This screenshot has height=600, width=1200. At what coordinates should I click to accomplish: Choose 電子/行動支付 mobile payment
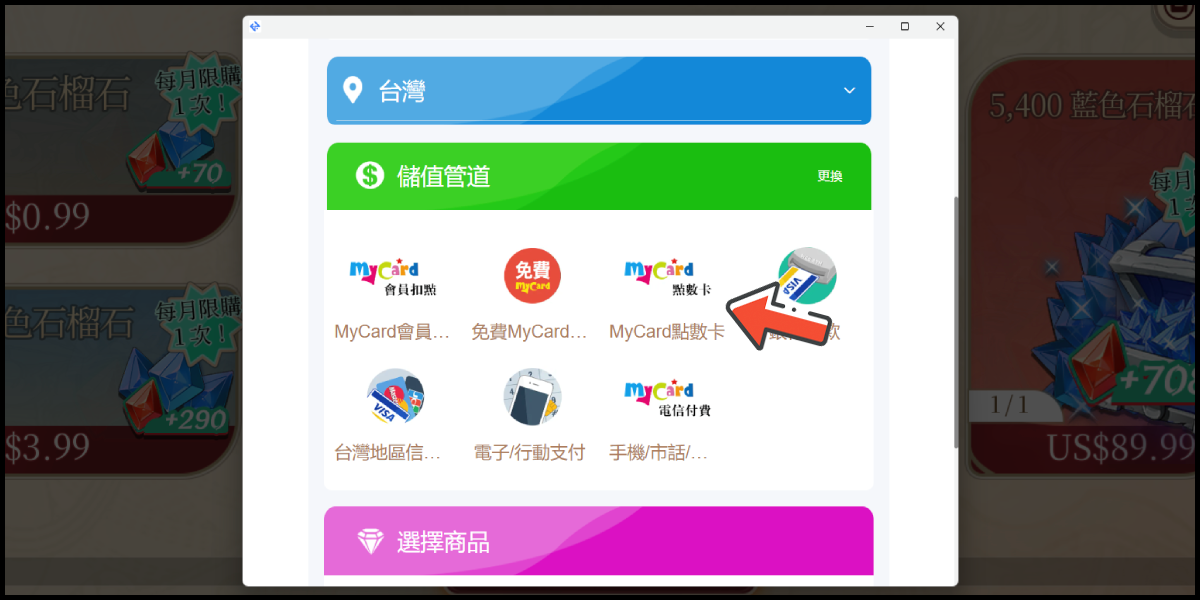531,413
